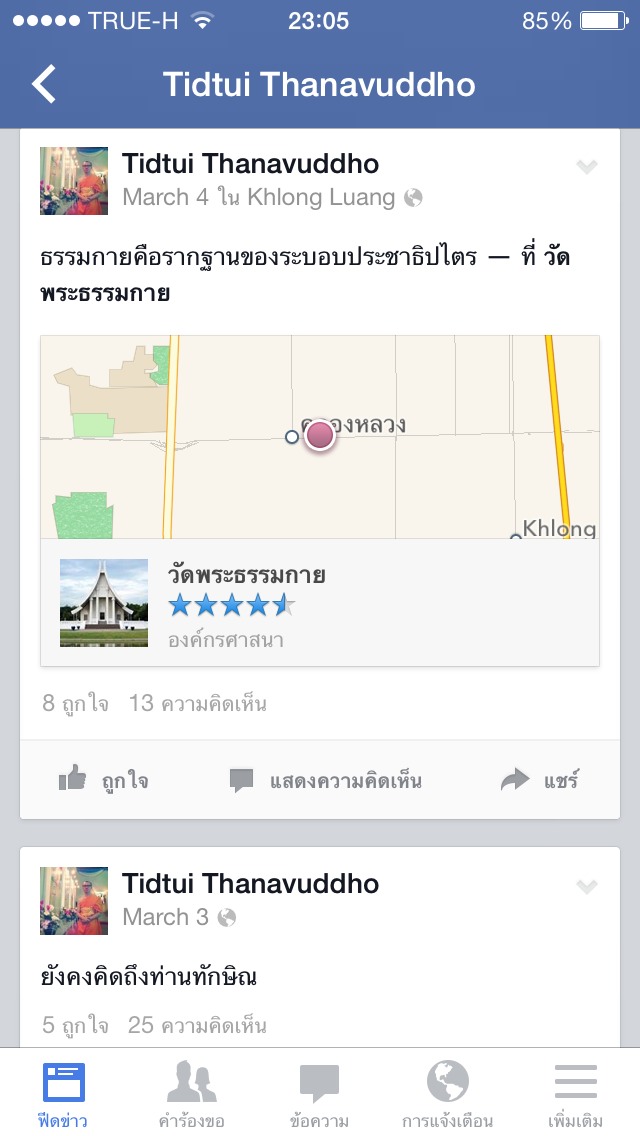This screenshot has height=1136, width=640.
Task: Open the วัดพระธรรมกาย place card
Action: [x=320, y=603]
